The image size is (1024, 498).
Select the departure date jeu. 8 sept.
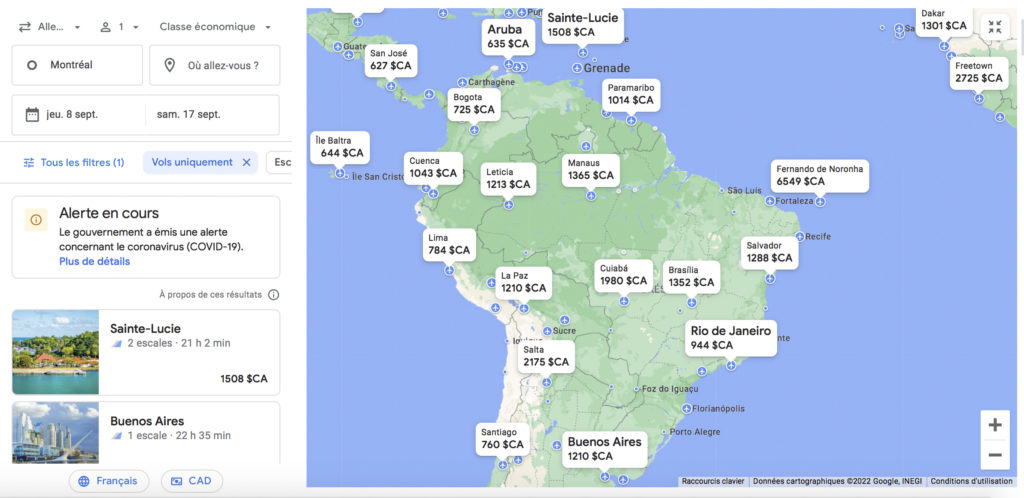[78, 114]
